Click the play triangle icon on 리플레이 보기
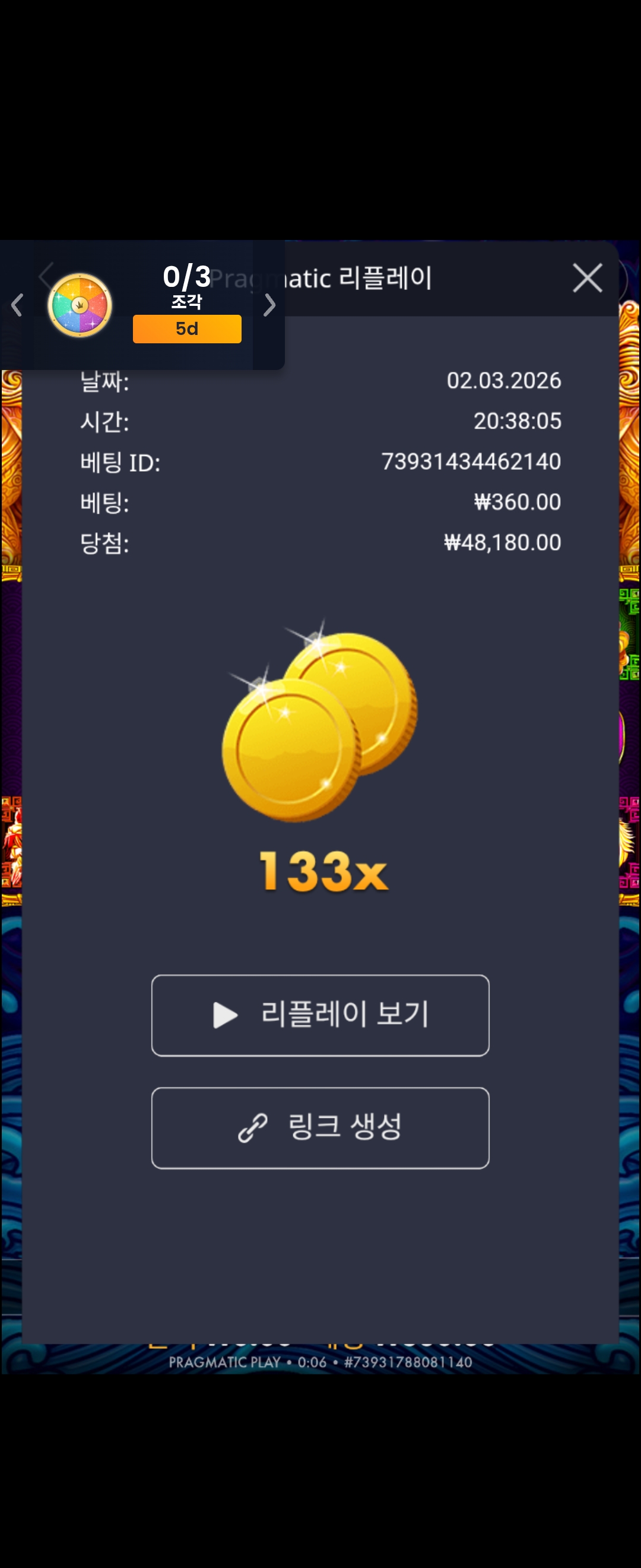 pos(225,1014)
